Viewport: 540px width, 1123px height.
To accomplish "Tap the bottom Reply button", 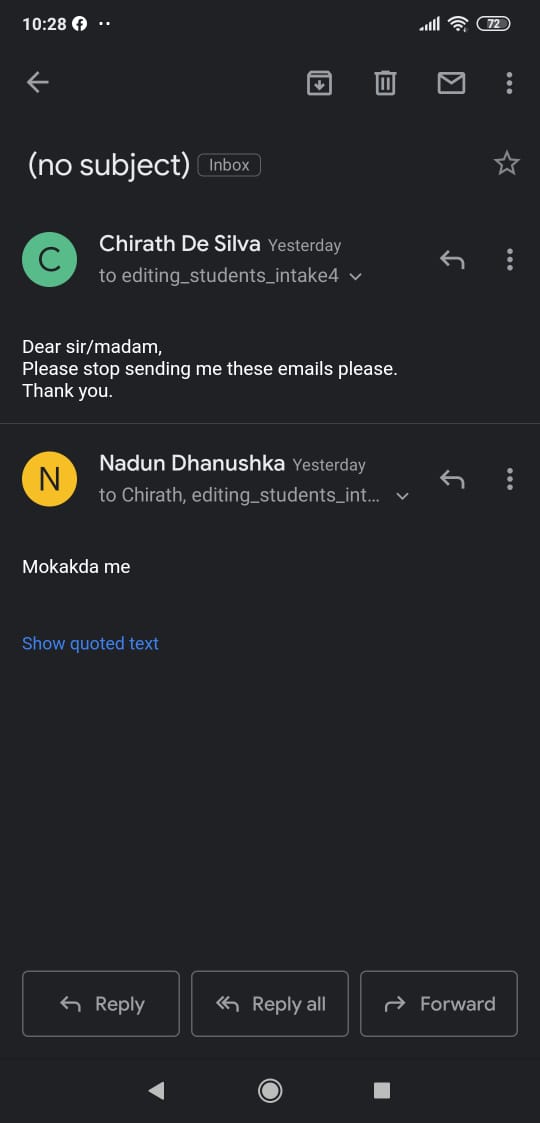I will 101,1003.
